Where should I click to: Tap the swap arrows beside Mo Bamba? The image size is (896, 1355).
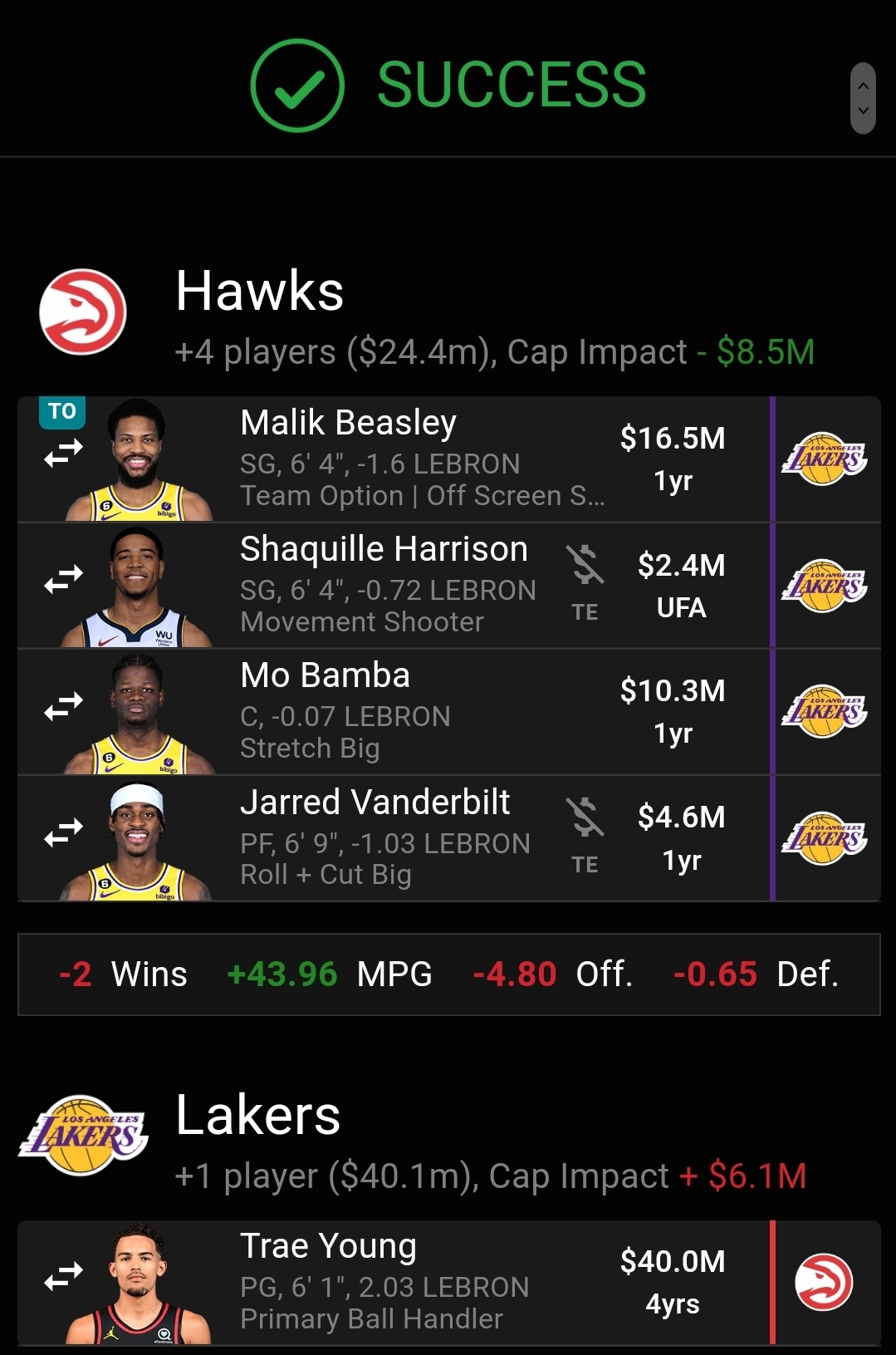[64, 706]
